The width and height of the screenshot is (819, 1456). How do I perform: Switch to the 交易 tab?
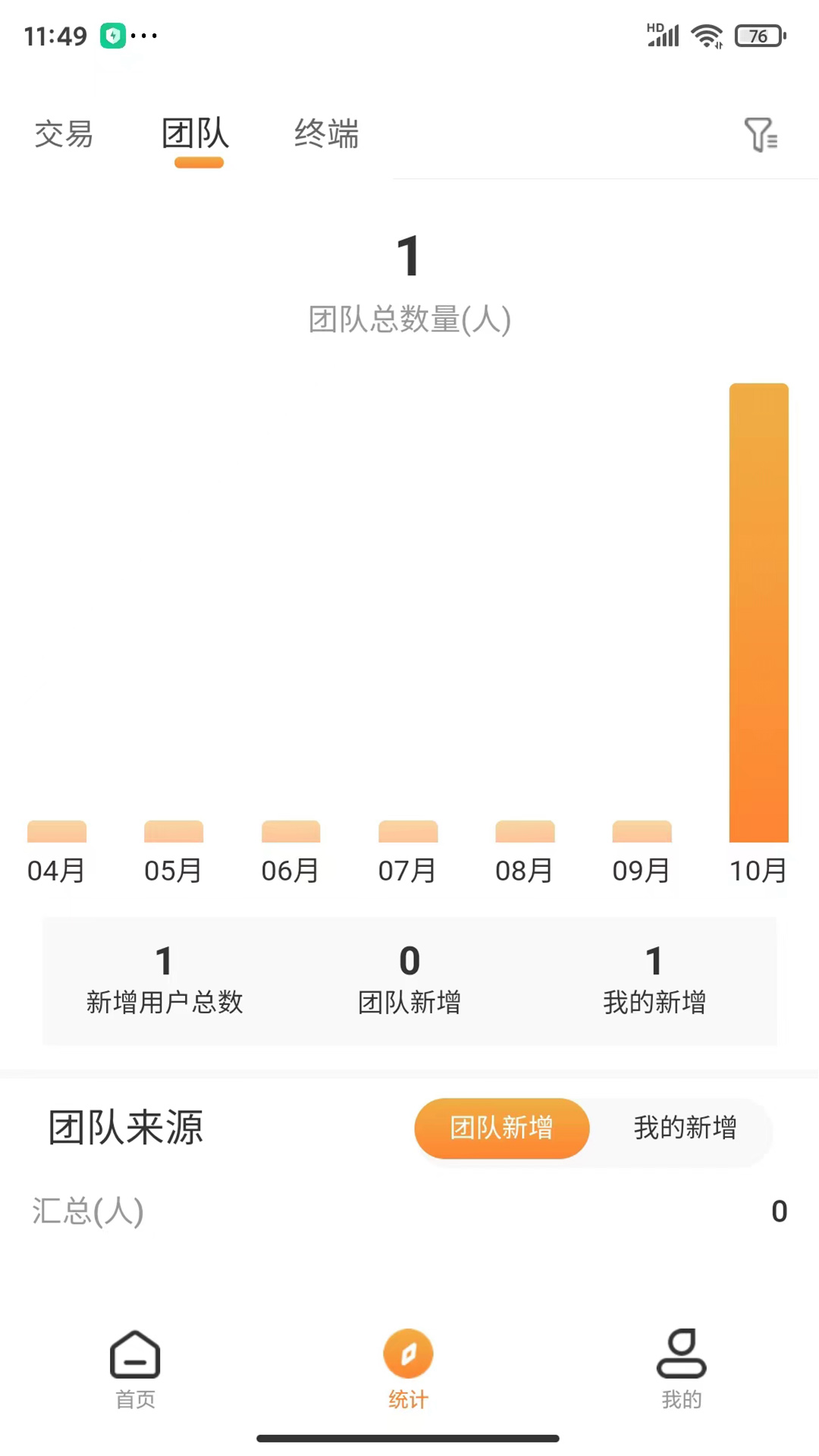coord(64,135)
